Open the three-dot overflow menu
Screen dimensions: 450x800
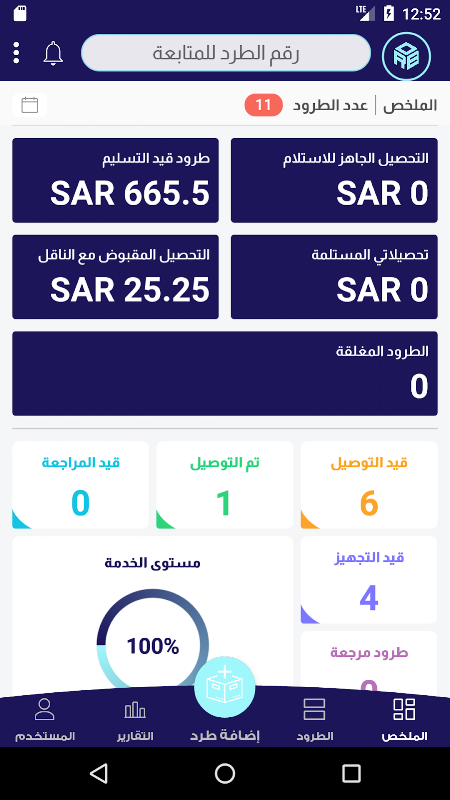tap(16, 53)
